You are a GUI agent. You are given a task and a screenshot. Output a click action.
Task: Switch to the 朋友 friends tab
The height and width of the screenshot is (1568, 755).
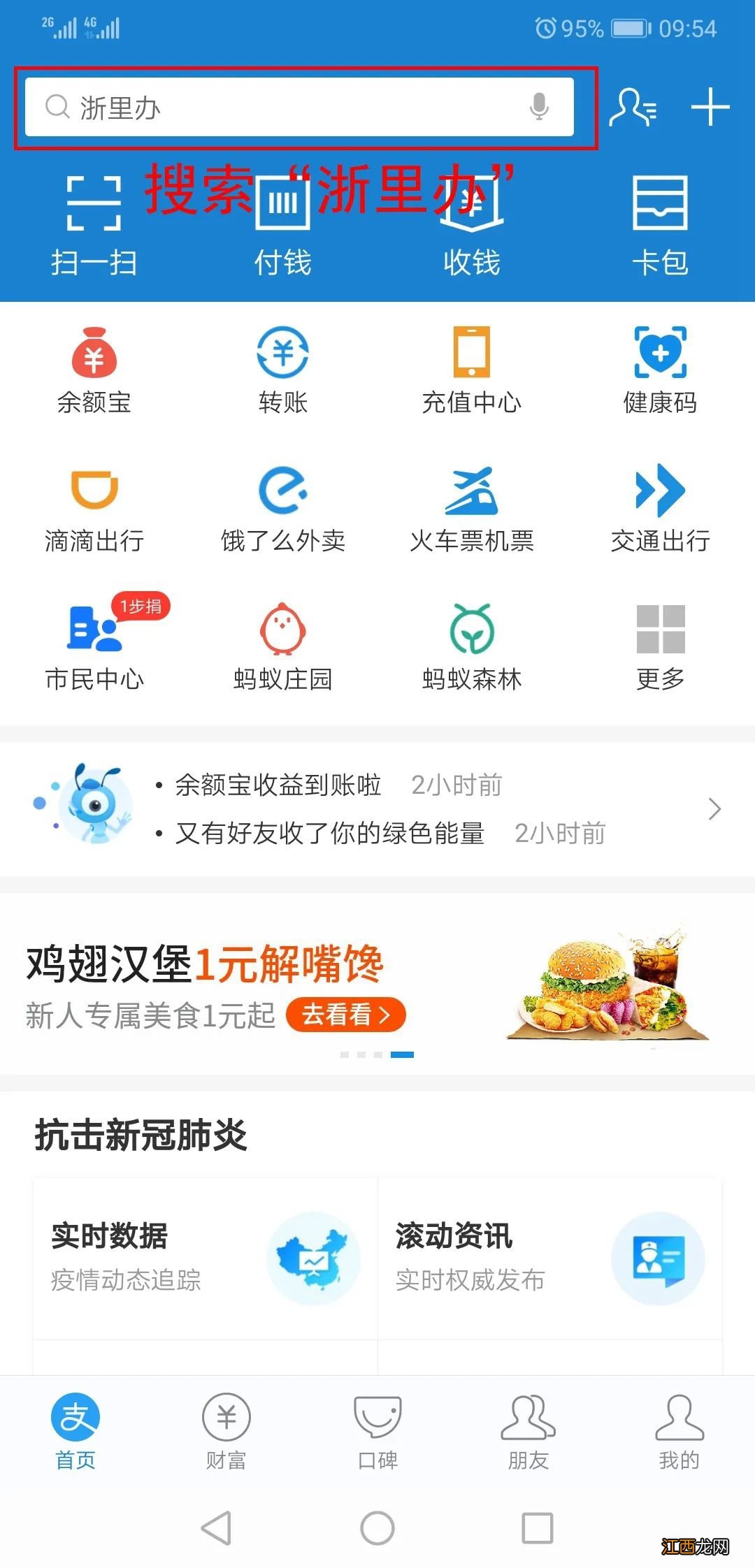click(x=528, y=1432)
